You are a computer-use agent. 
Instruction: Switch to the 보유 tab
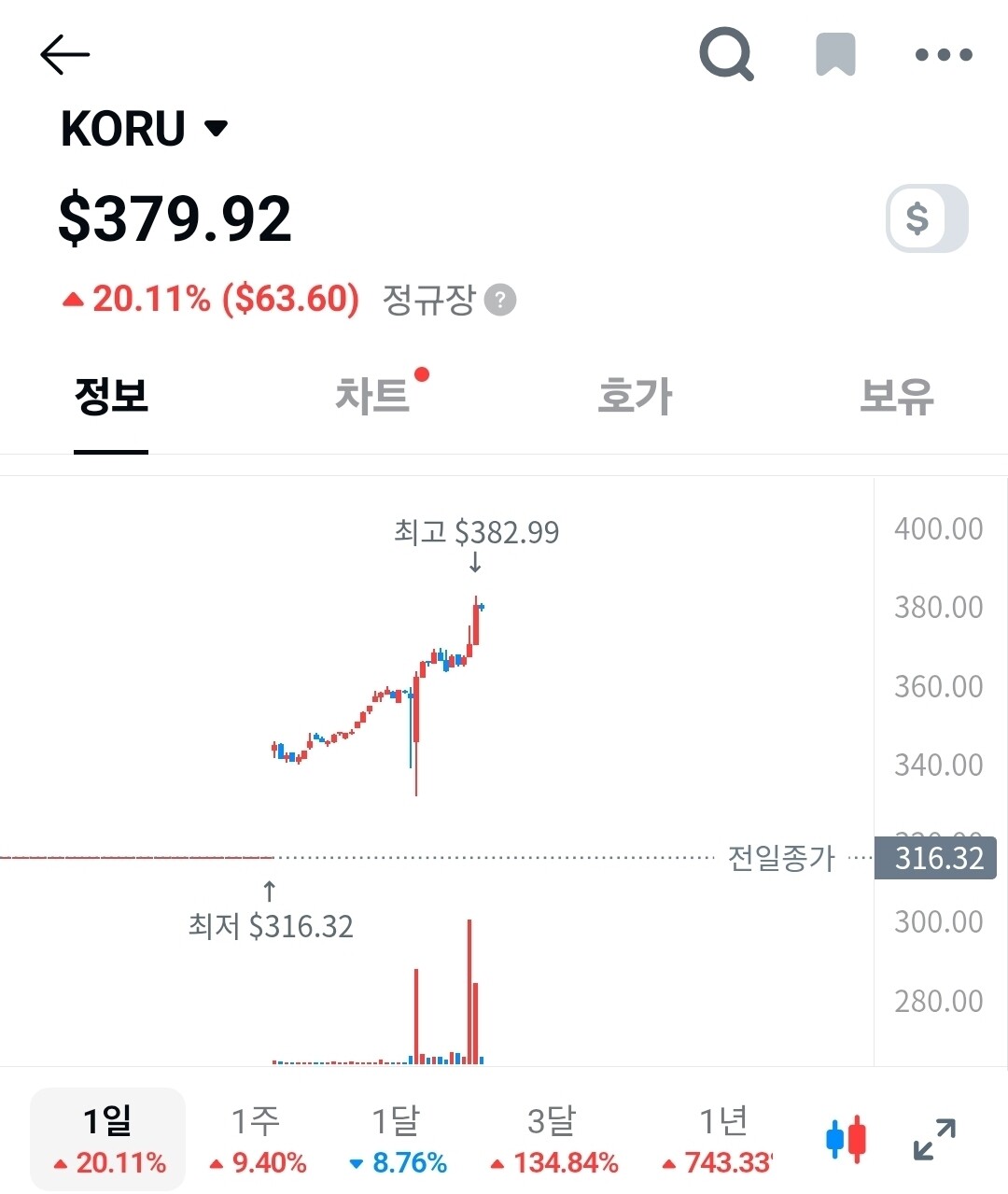pos(896,396)
